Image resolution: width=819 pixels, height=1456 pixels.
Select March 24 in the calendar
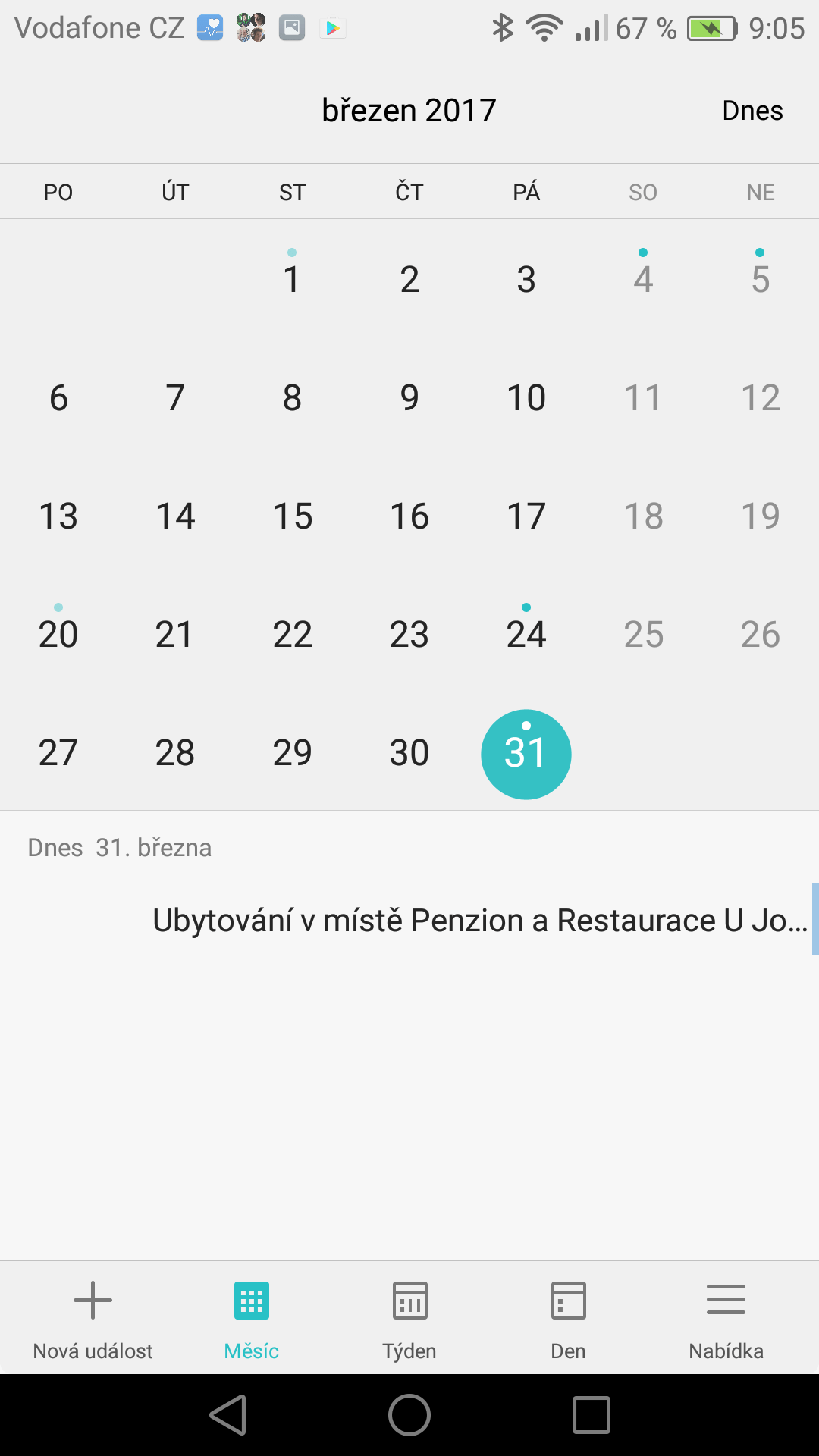pyautogui.click(x=526, y=634)
